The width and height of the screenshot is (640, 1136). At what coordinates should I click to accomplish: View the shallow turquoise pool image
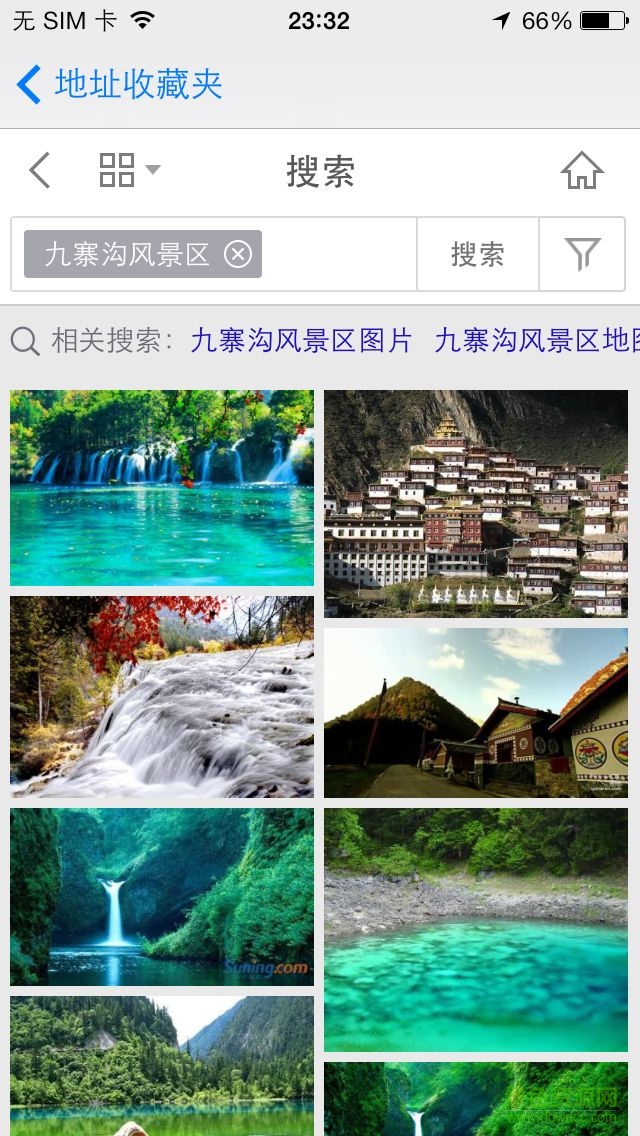pos(476,929)
